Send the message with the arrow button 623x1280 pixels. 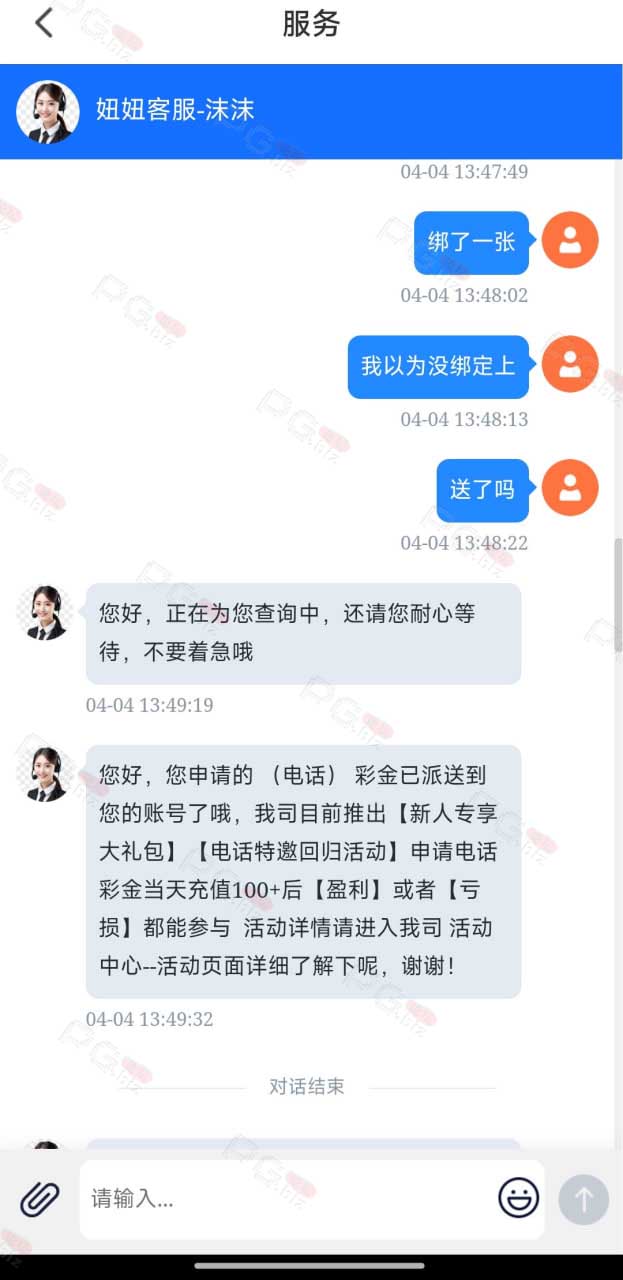pos(583,1199)
